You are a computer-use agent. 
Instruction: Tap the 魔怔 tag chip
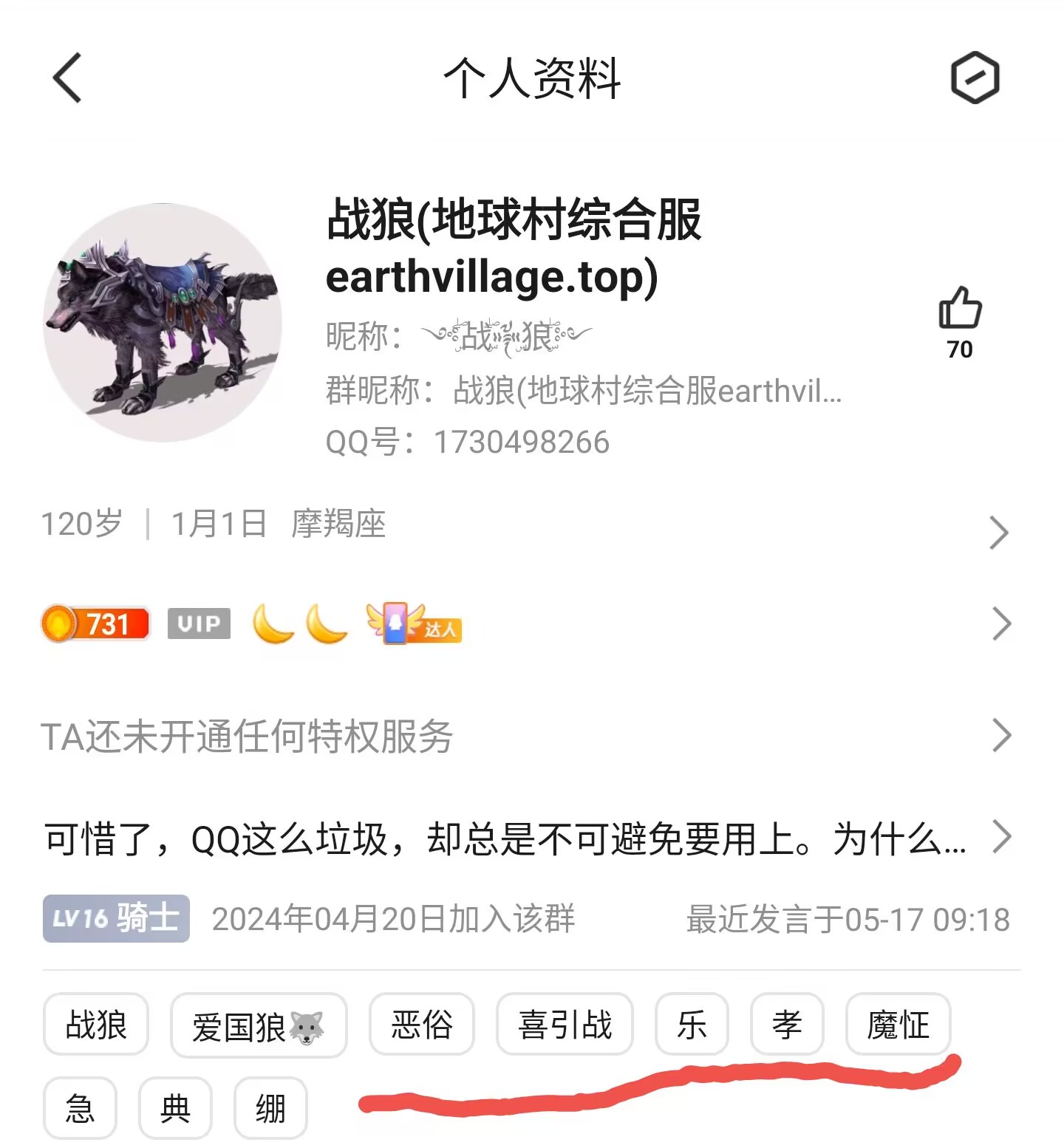coord(898,1025)
